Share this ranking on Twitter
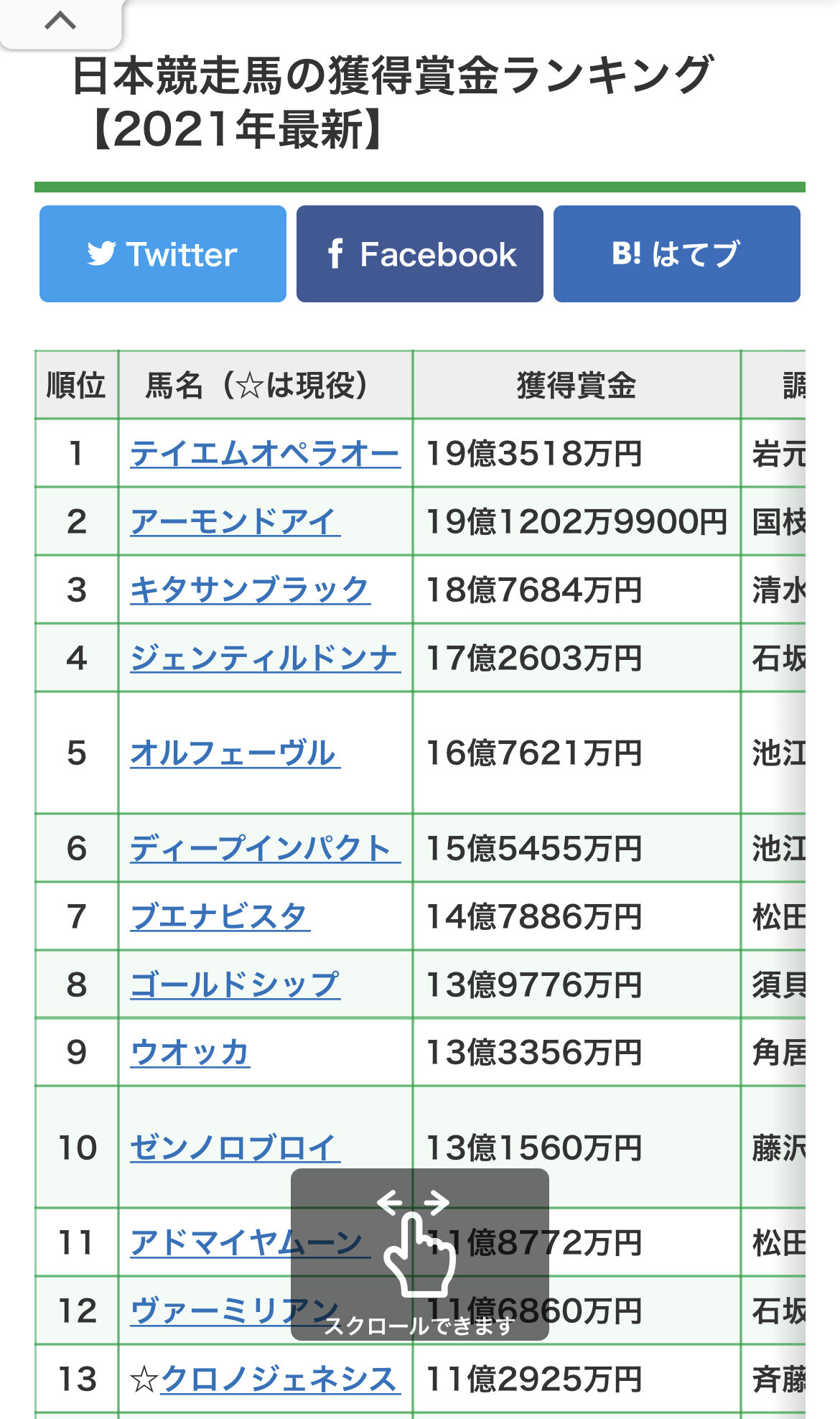The image size is (840, 1419). (x=163, y=254)
